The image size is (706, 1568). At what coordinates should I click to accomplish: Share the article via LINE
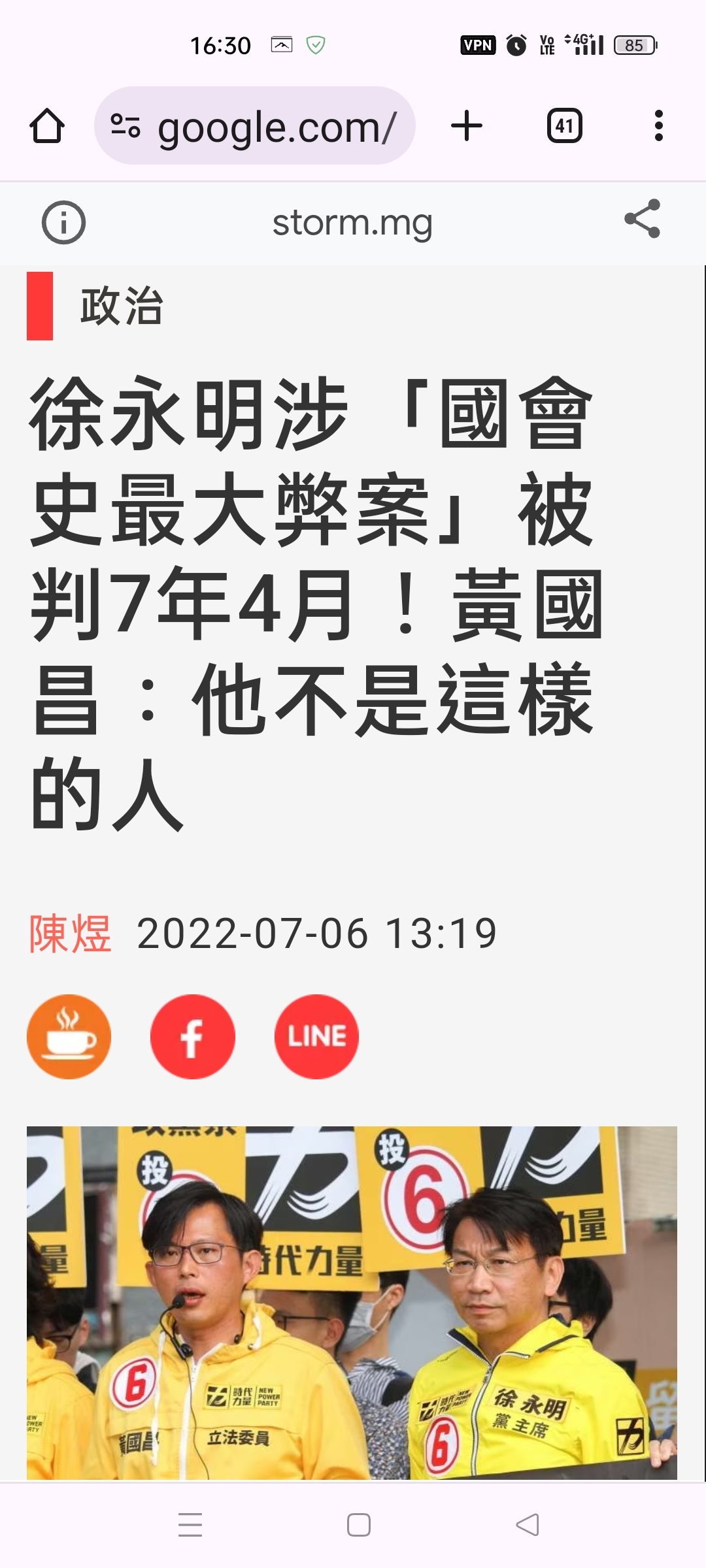pos(316,1036)
